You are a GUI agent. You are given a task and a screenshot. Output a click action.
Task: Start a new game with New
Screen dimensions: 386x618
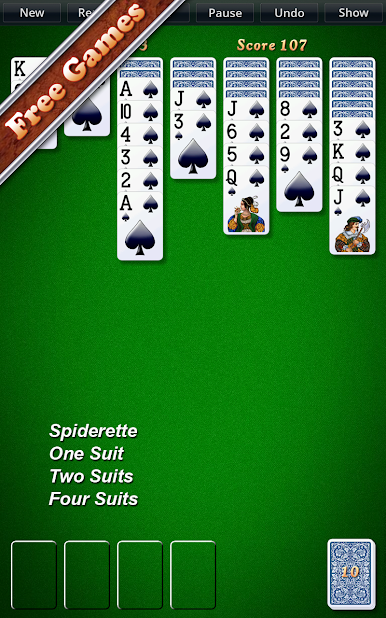pos(32,13)
